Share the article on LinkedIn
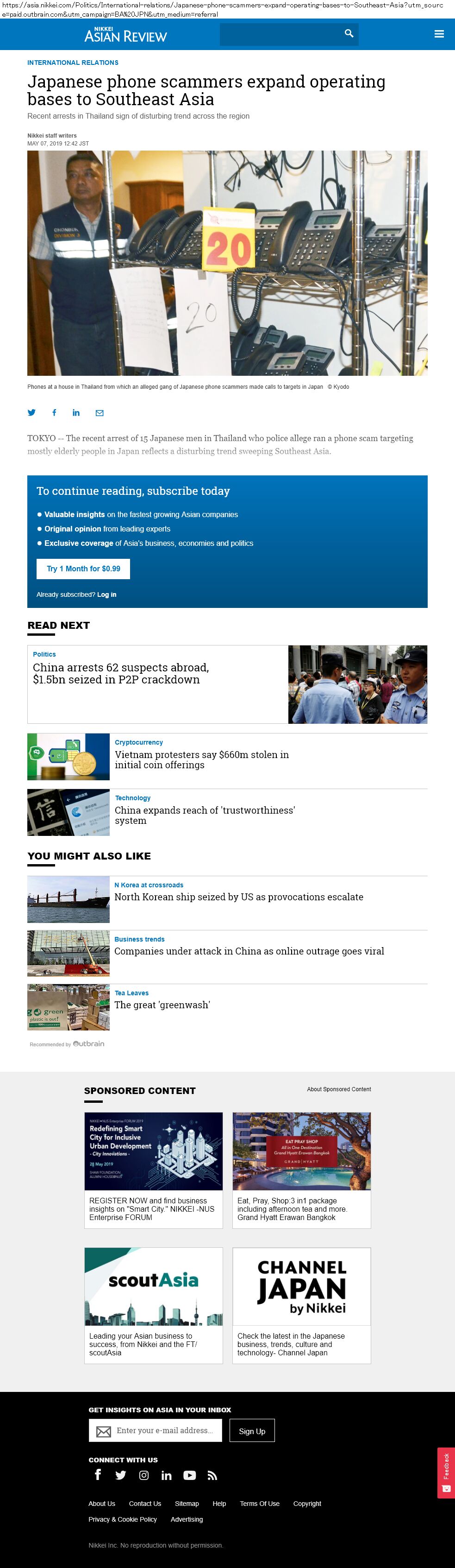 [76, 413]
